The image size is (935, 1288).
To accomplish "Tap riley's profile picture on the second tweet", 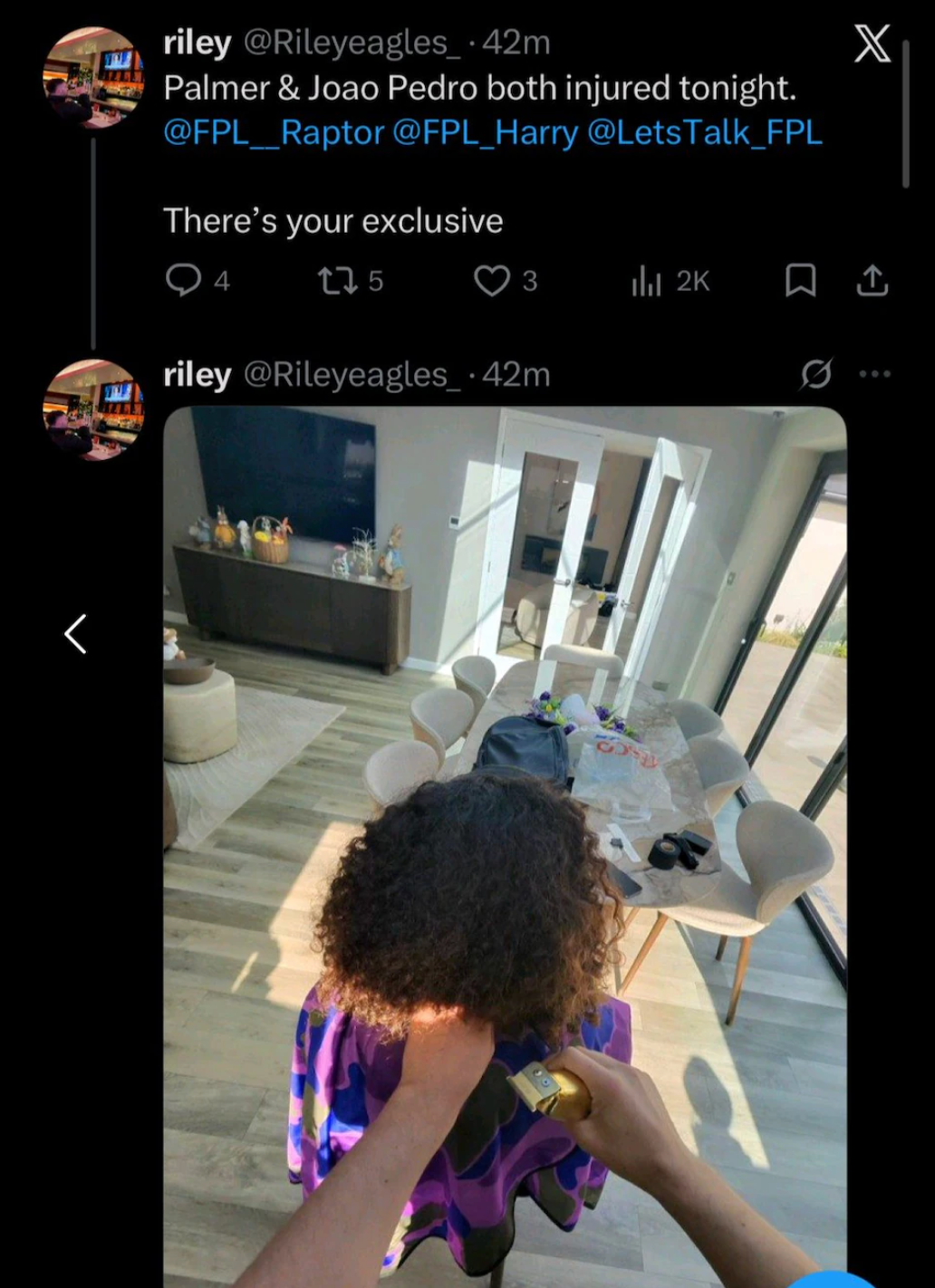I will point(93,409).
